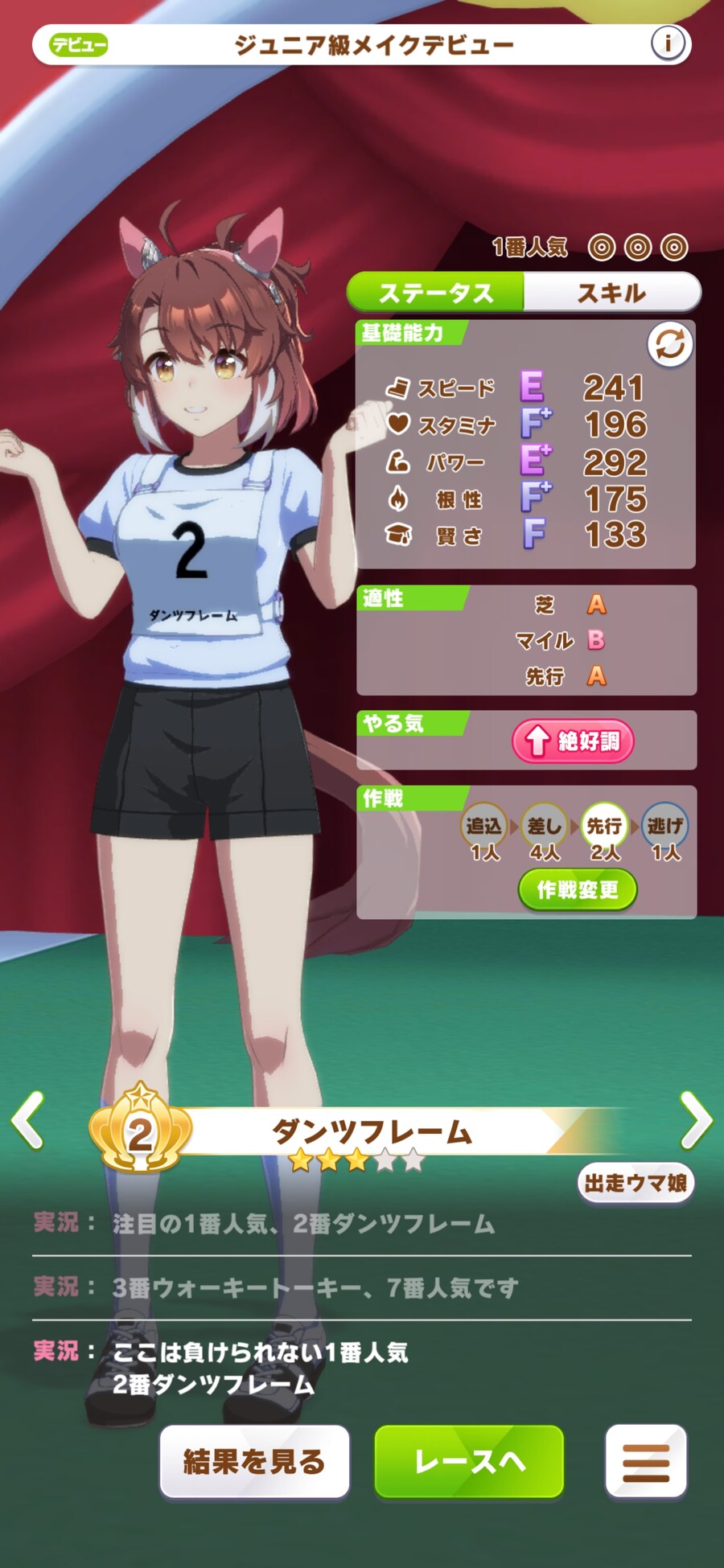Open the 出走ウマ娘 list
The height and width of the screenshot is (1568, 724).
(635, 1183)
